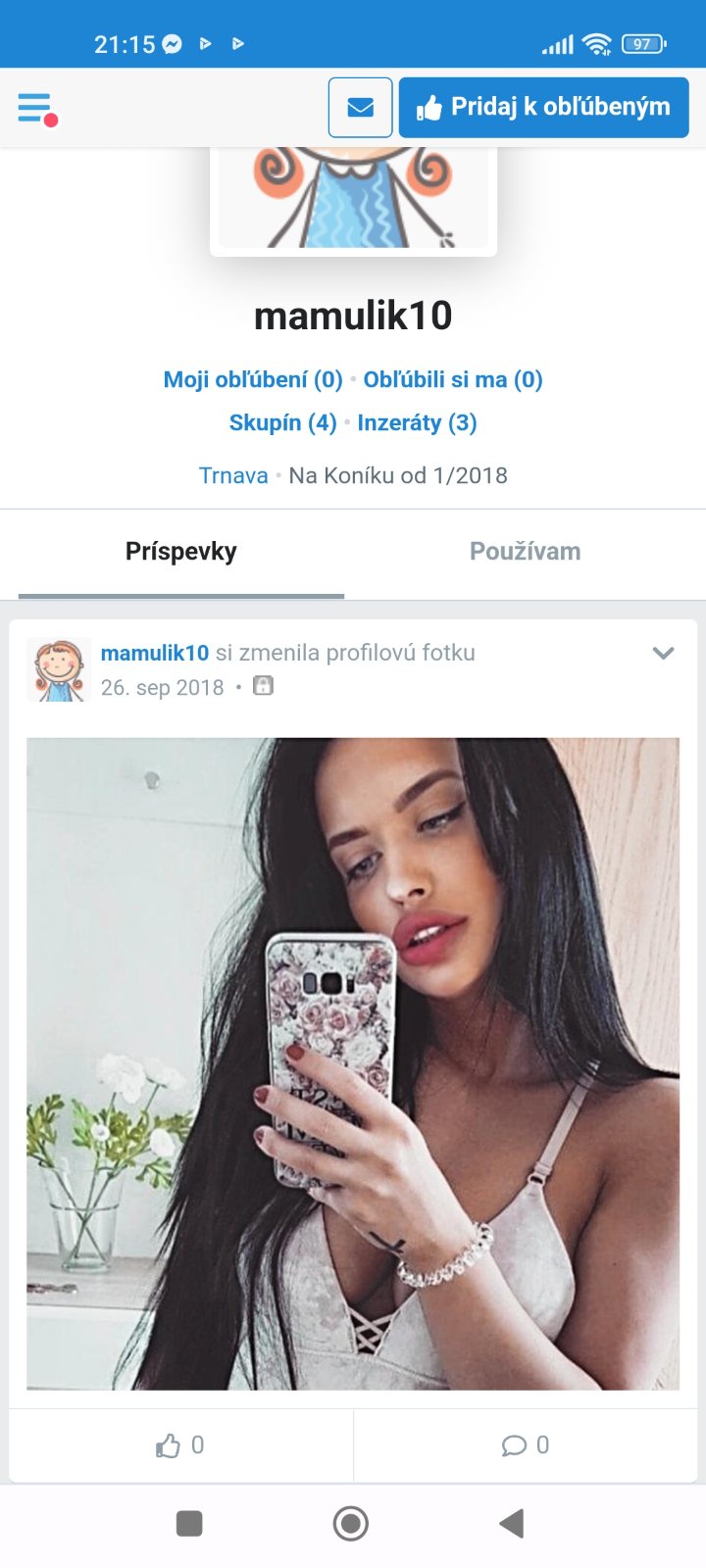Go to the system home screen
This screenshot has width=706, height=1568.
(x=351, y=1523)
